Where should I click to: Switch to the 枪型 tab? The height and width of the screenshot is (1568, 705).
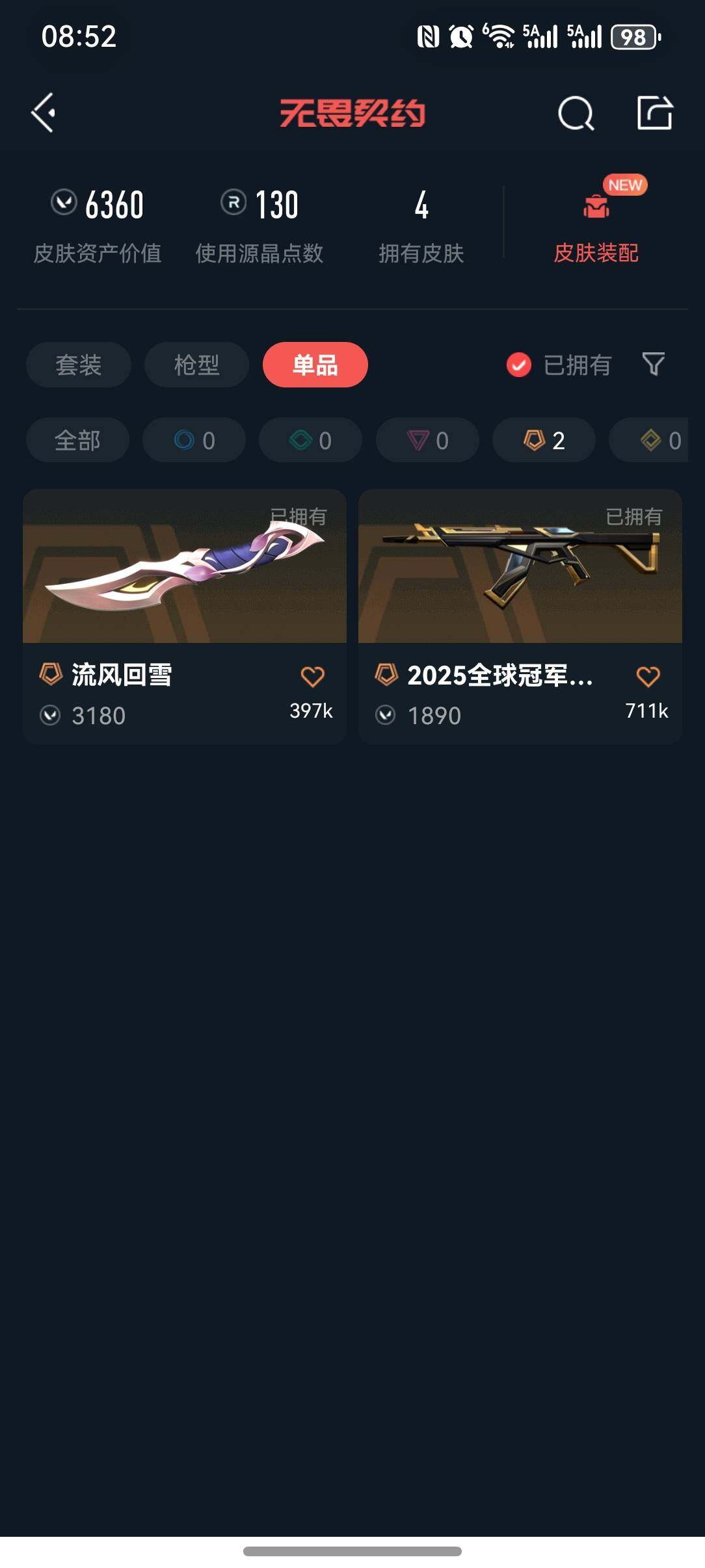196,365
